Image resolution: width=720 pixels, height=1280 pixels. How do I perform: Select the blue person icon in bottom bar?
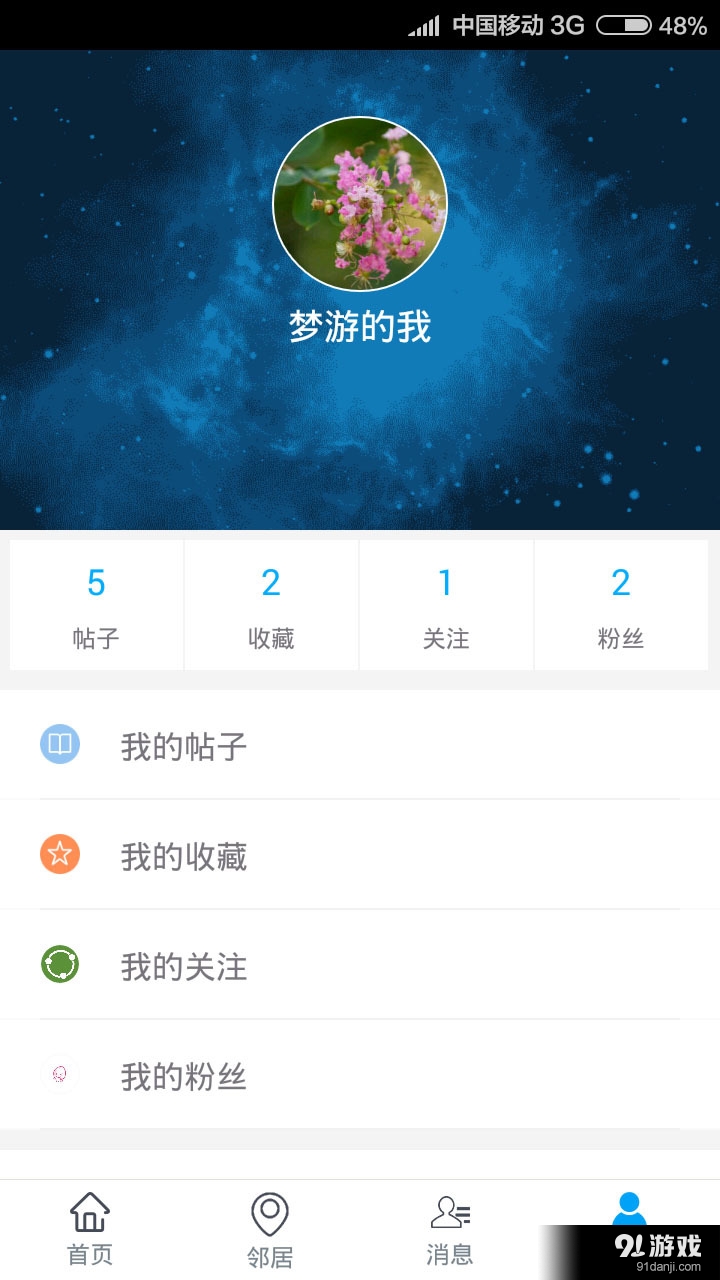click(629, 1212)
